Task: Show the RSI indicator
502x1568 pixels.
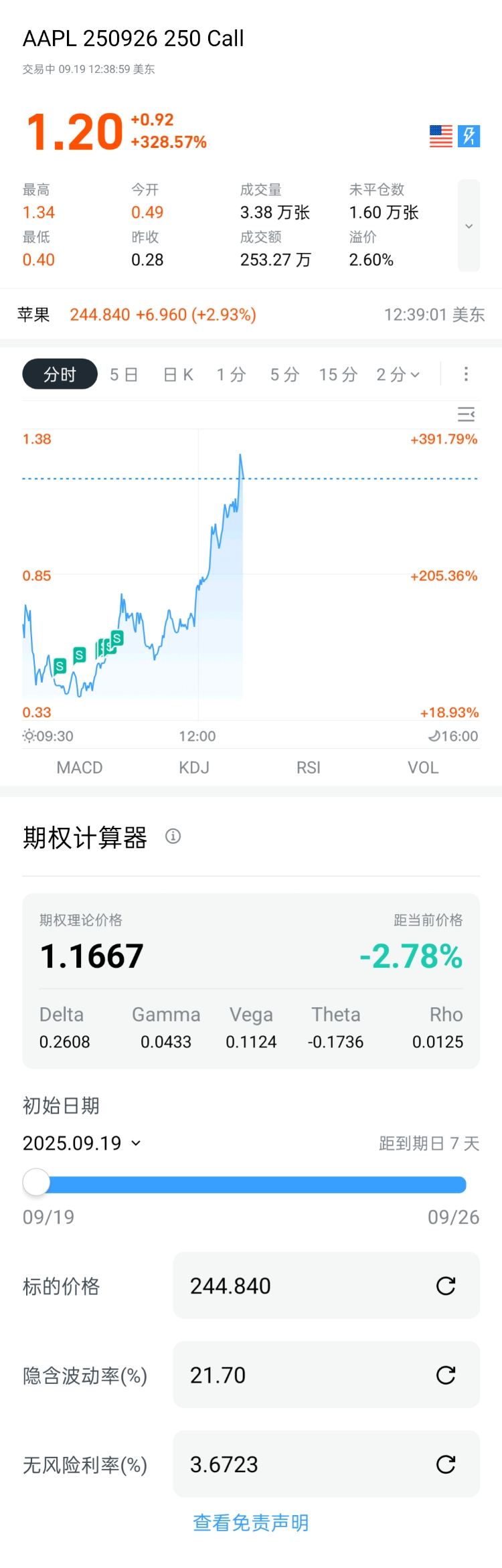Action: pyautogui.click(x=309, y=768)
